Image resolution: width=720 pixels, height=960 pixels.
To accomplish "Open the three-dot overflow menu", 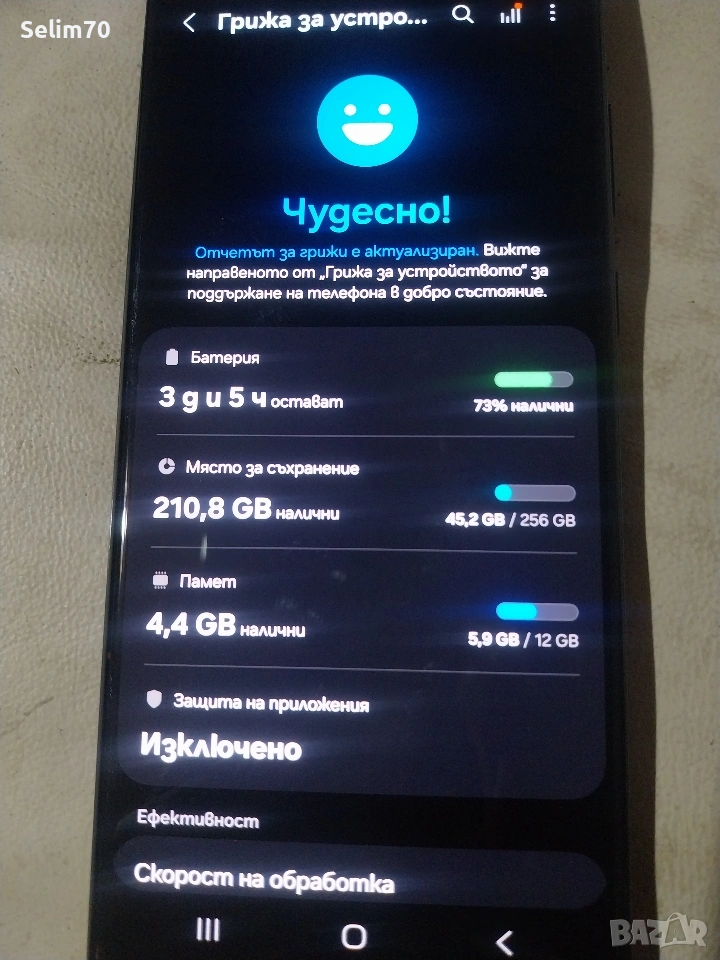I will click(552, 13).
